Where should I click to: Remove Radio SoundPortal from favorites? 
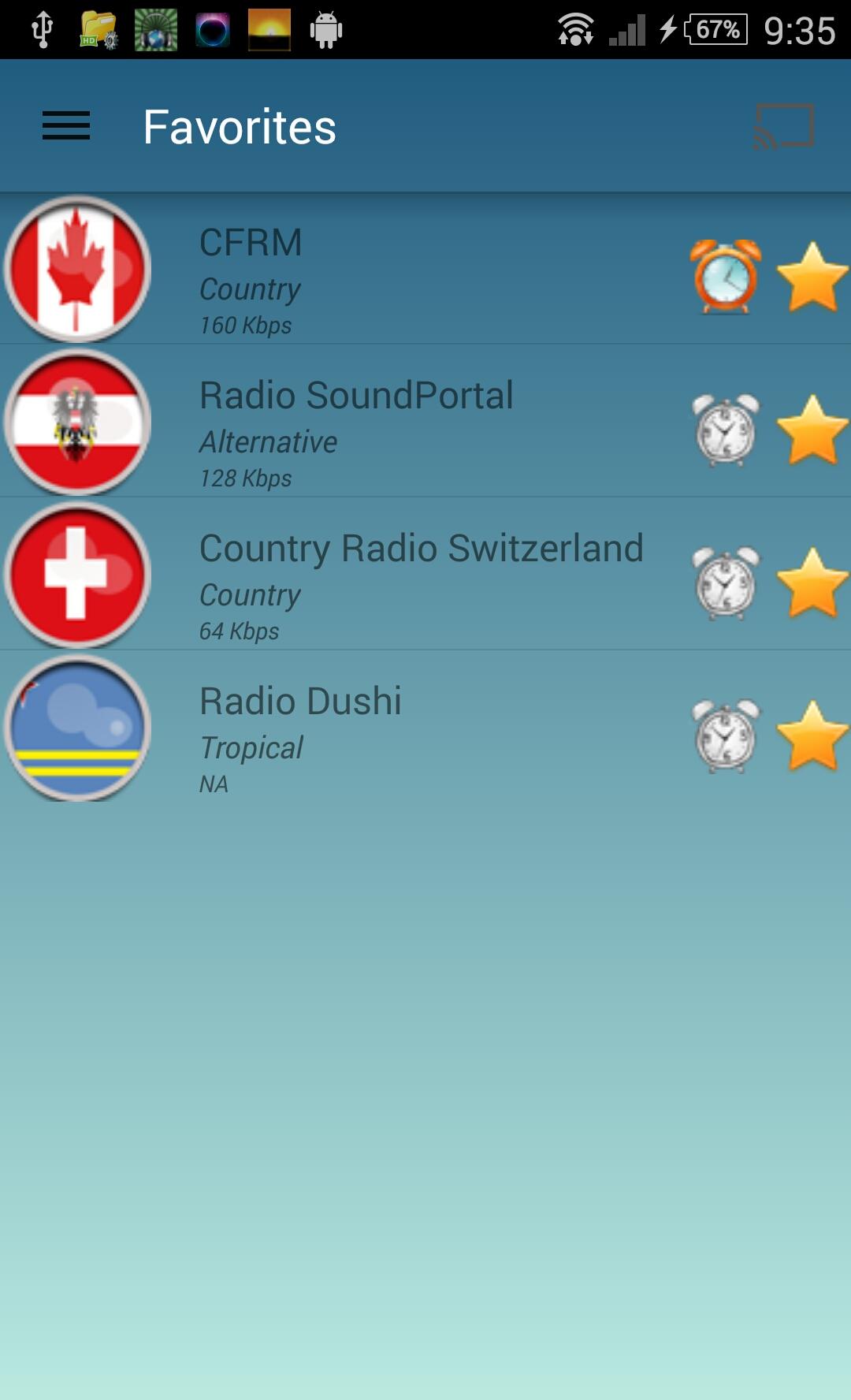tap(812, 430)
